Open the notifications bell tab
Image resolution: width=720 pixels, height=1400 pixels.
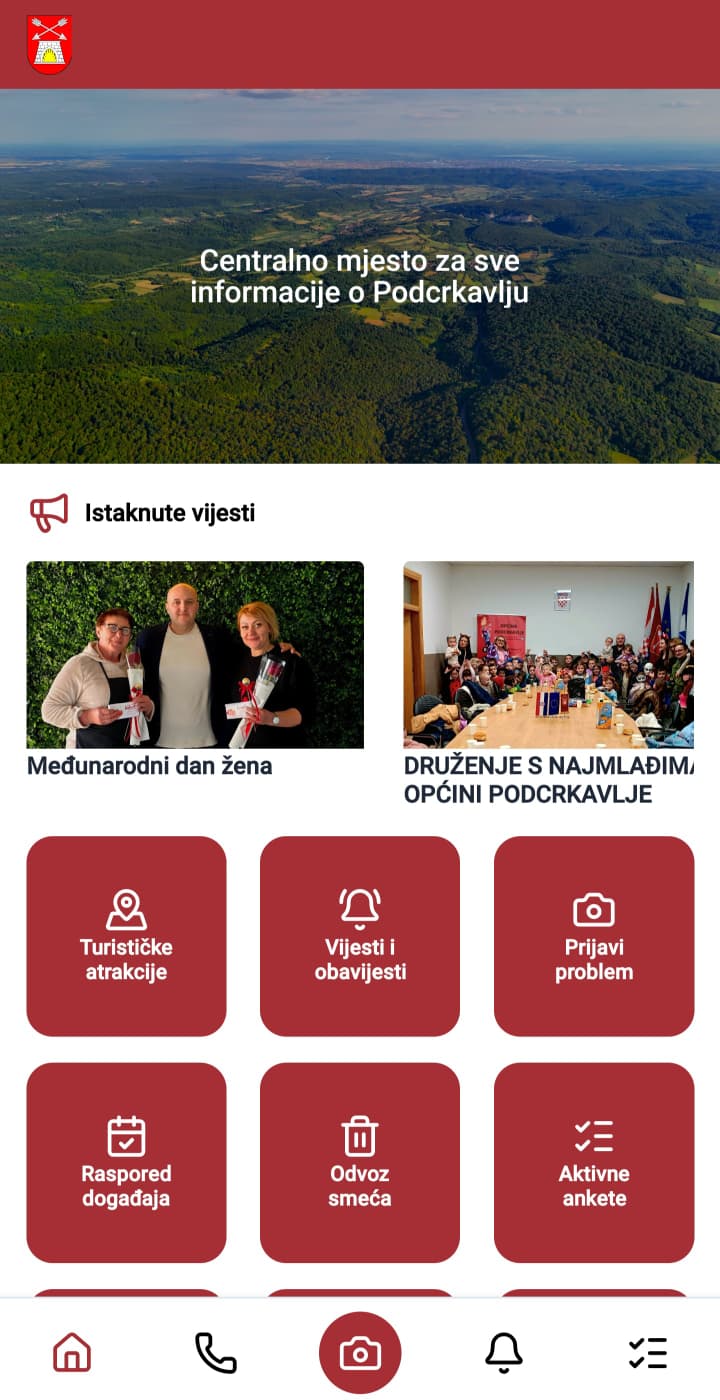coord(504,1353)
